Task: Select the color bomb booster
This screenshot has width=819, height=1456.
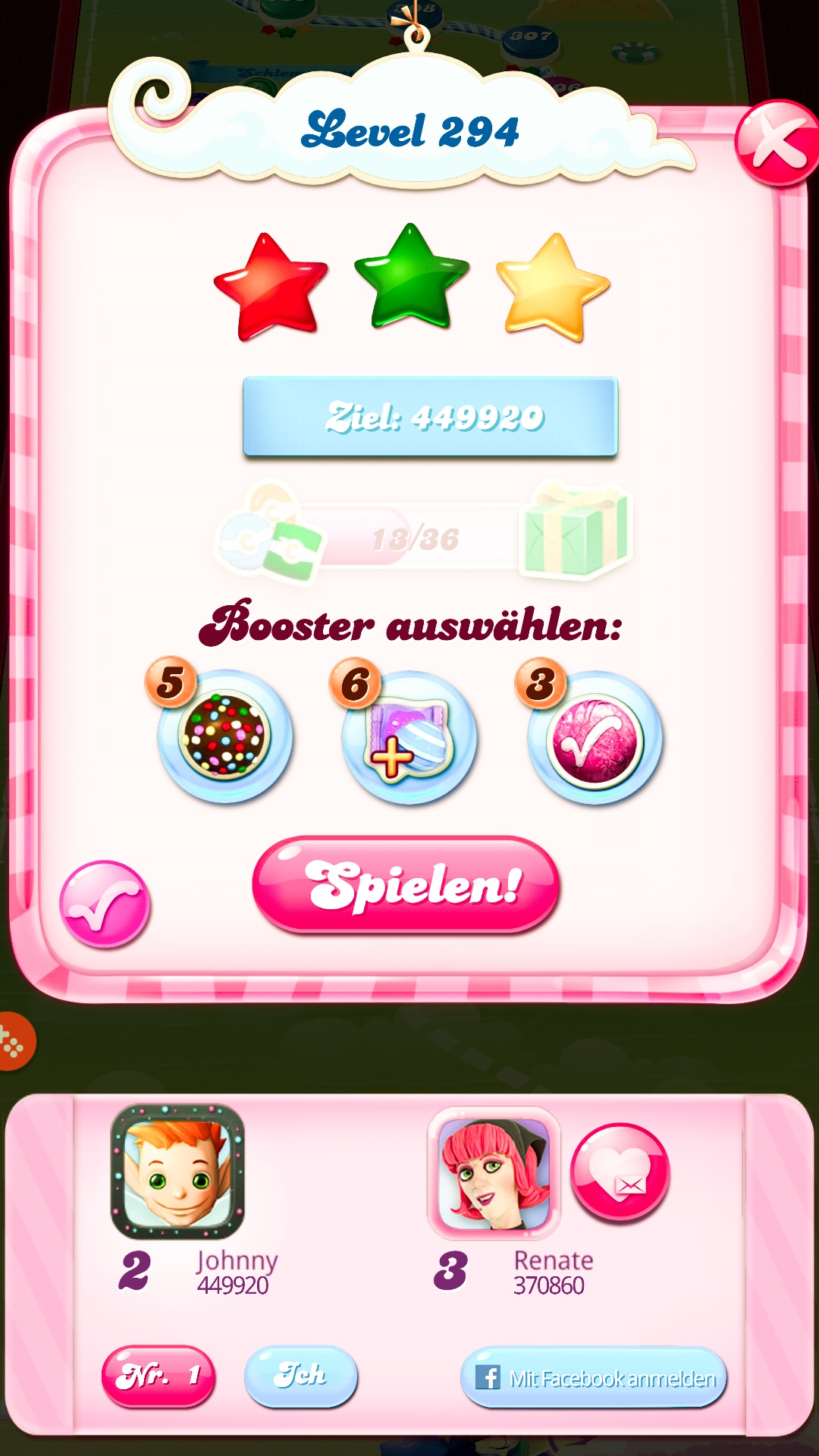Action: pos(224,736)
